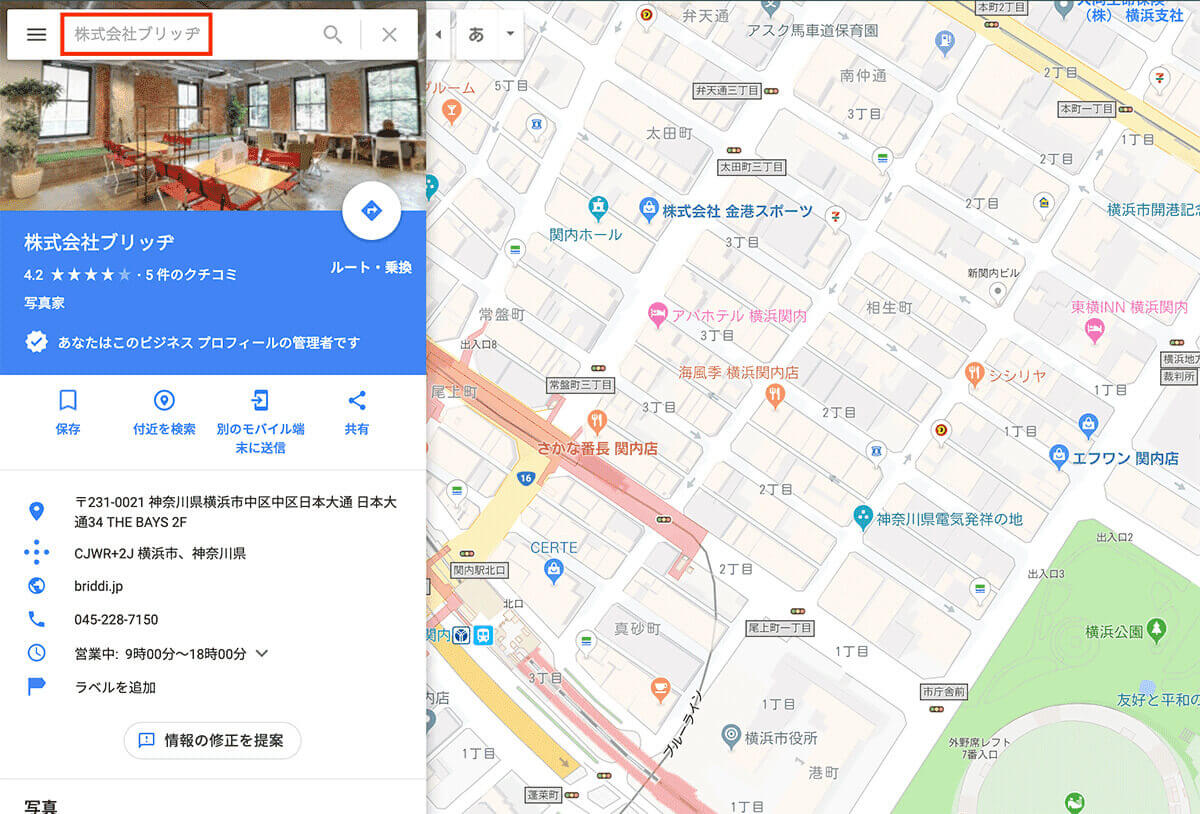
Task: Save this place with 保存
Action: click(x=68, y=412)
